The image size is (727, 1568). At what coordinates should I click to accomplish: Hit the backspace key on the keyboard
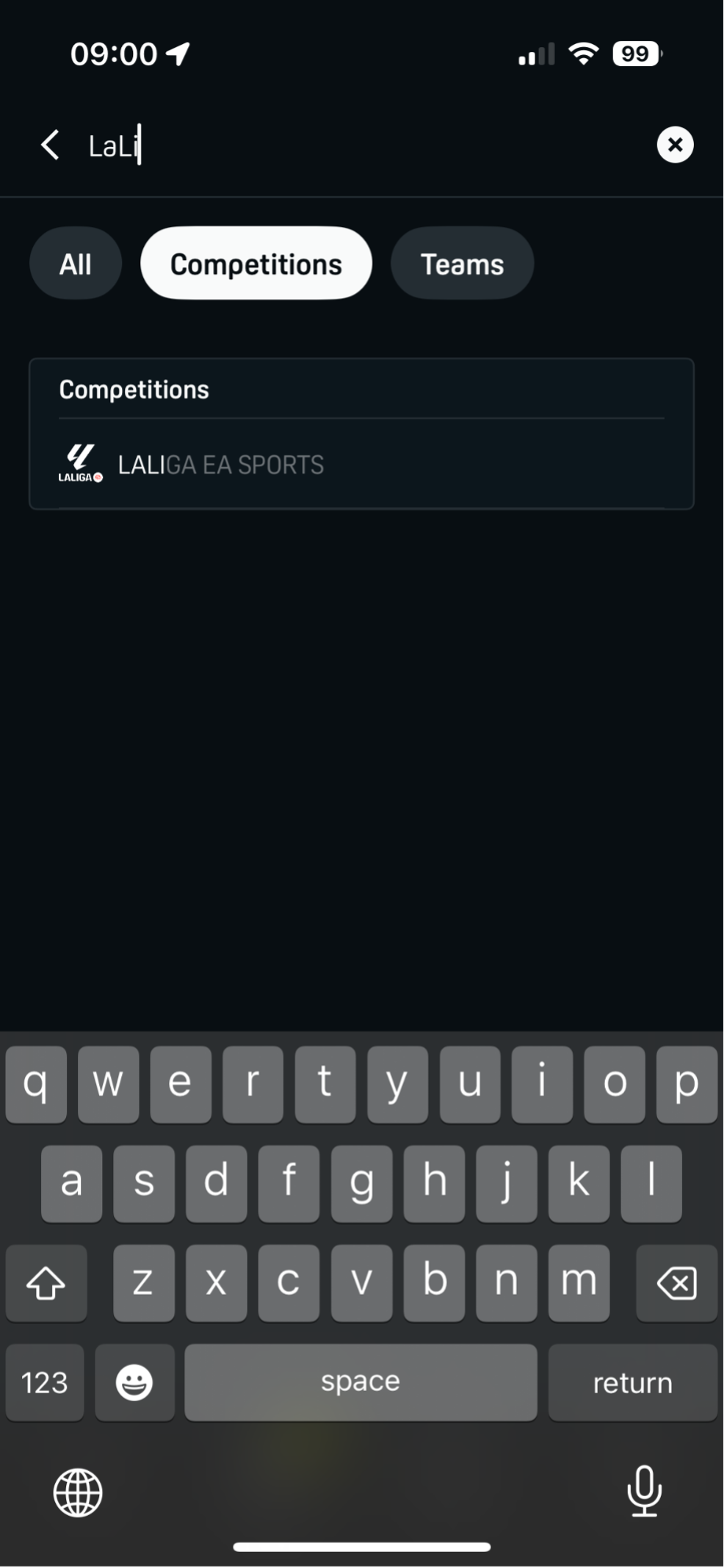(676, 1283)
